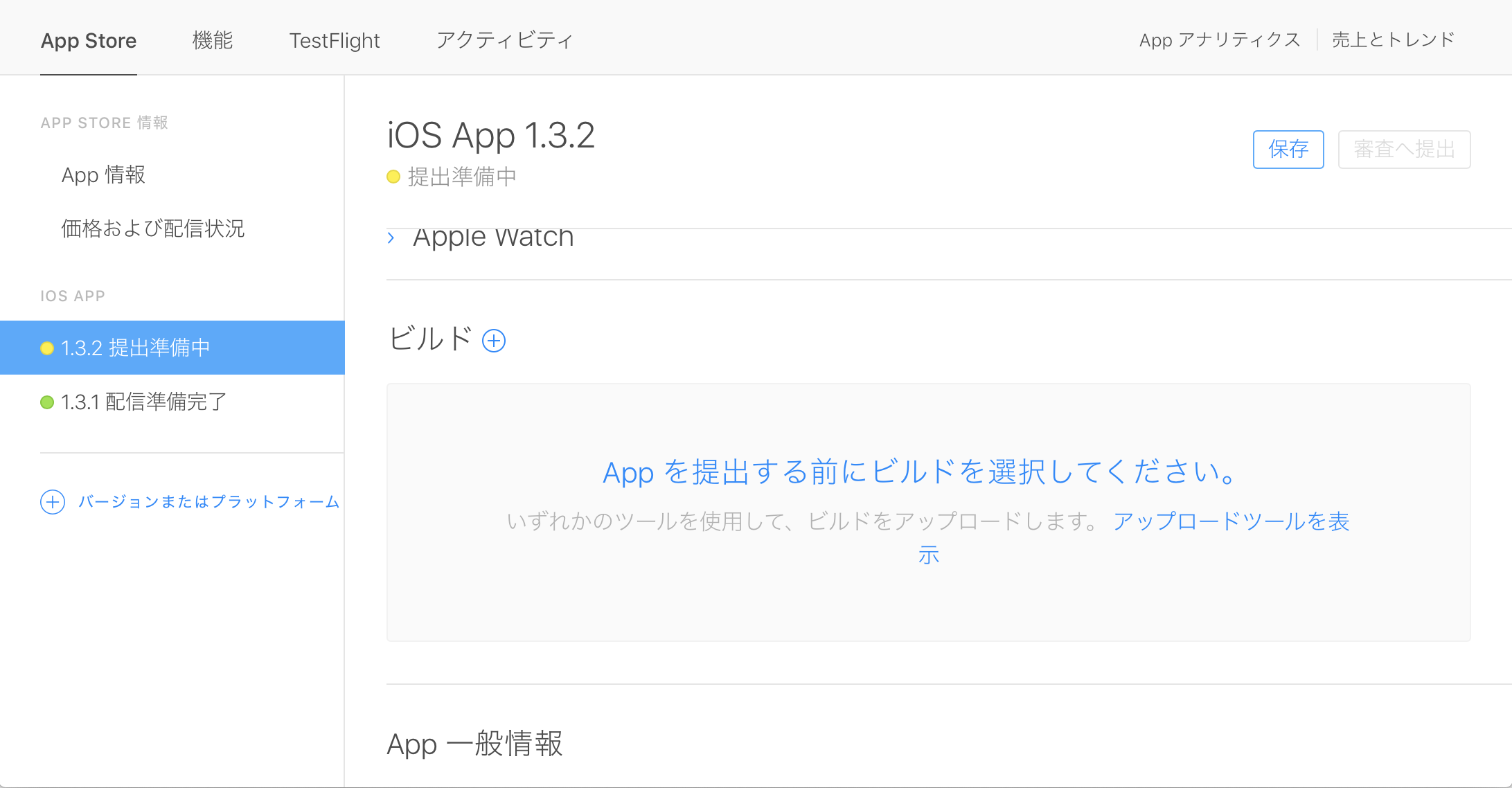Open the TestFlight tab
The width and height of the screenshot is (1512, 788).
point(335,40)
